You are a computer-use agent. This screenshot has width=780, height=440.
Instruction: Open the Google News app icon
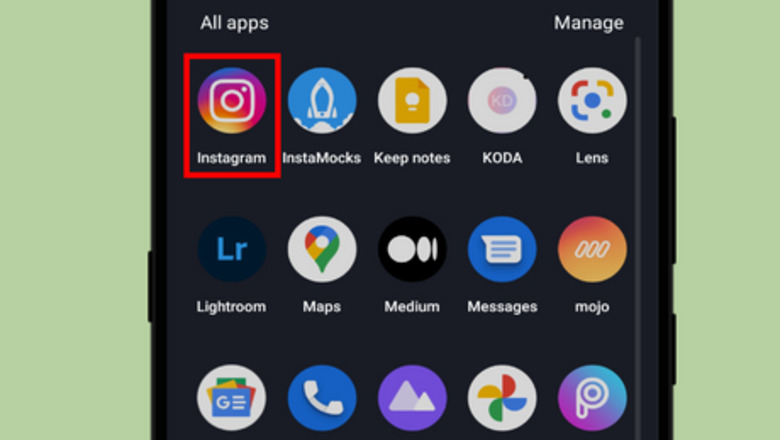pyautogui.click(x=232, y=398)
